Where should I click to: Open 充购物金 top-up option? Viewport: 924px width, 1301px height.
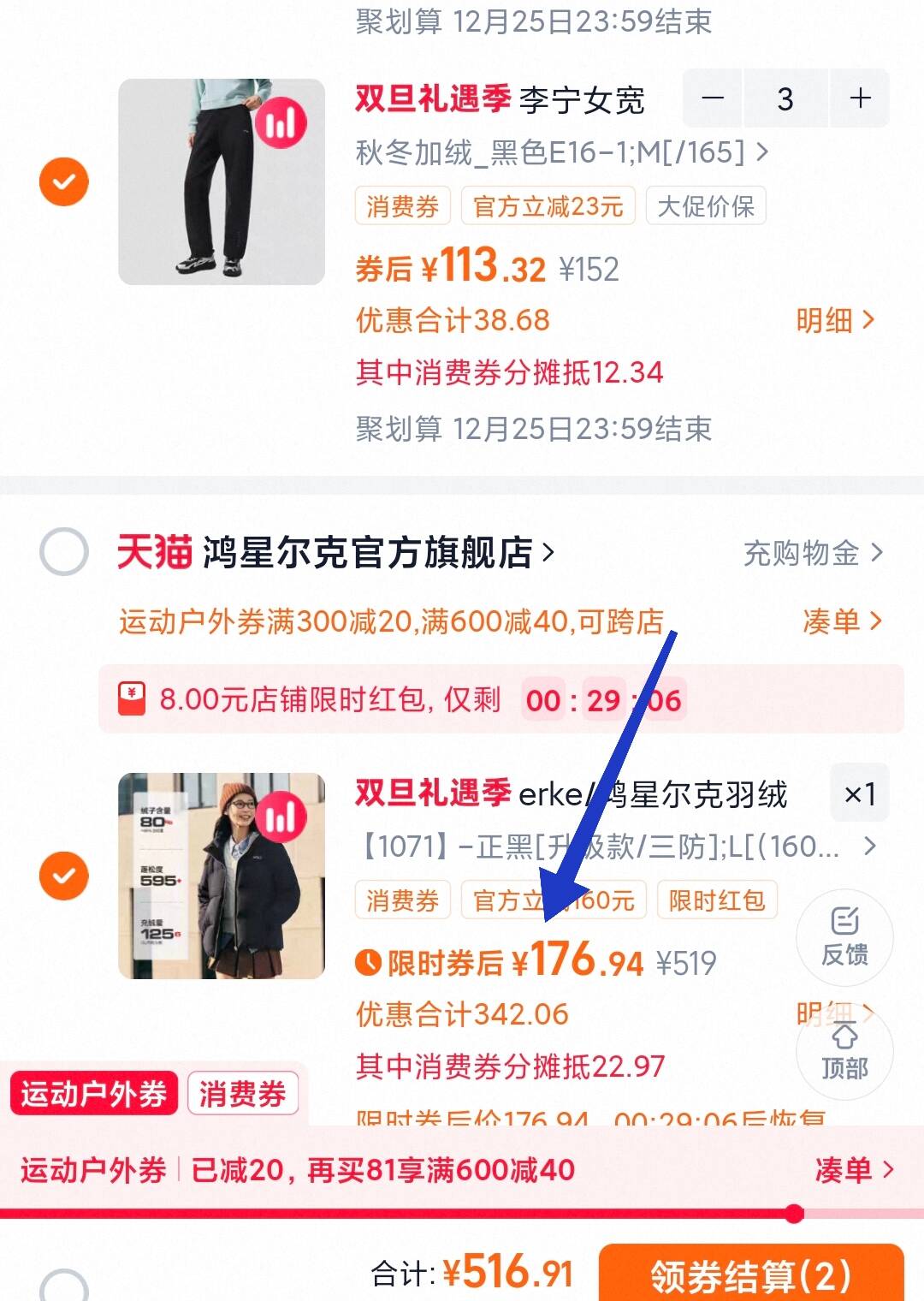click(x=813, y=553)
